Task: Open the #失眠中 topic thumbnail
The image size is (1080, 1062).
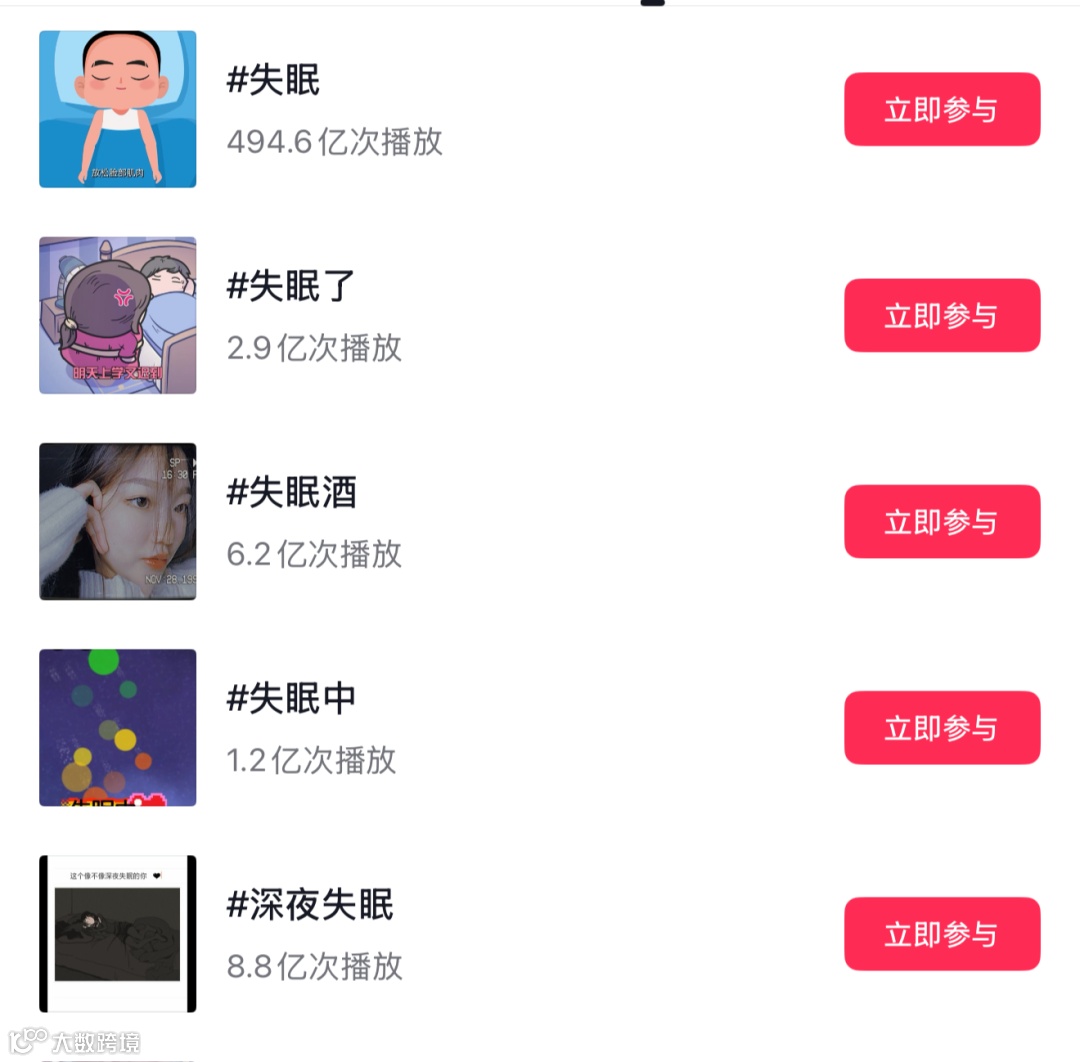Action: pos(118,727)
